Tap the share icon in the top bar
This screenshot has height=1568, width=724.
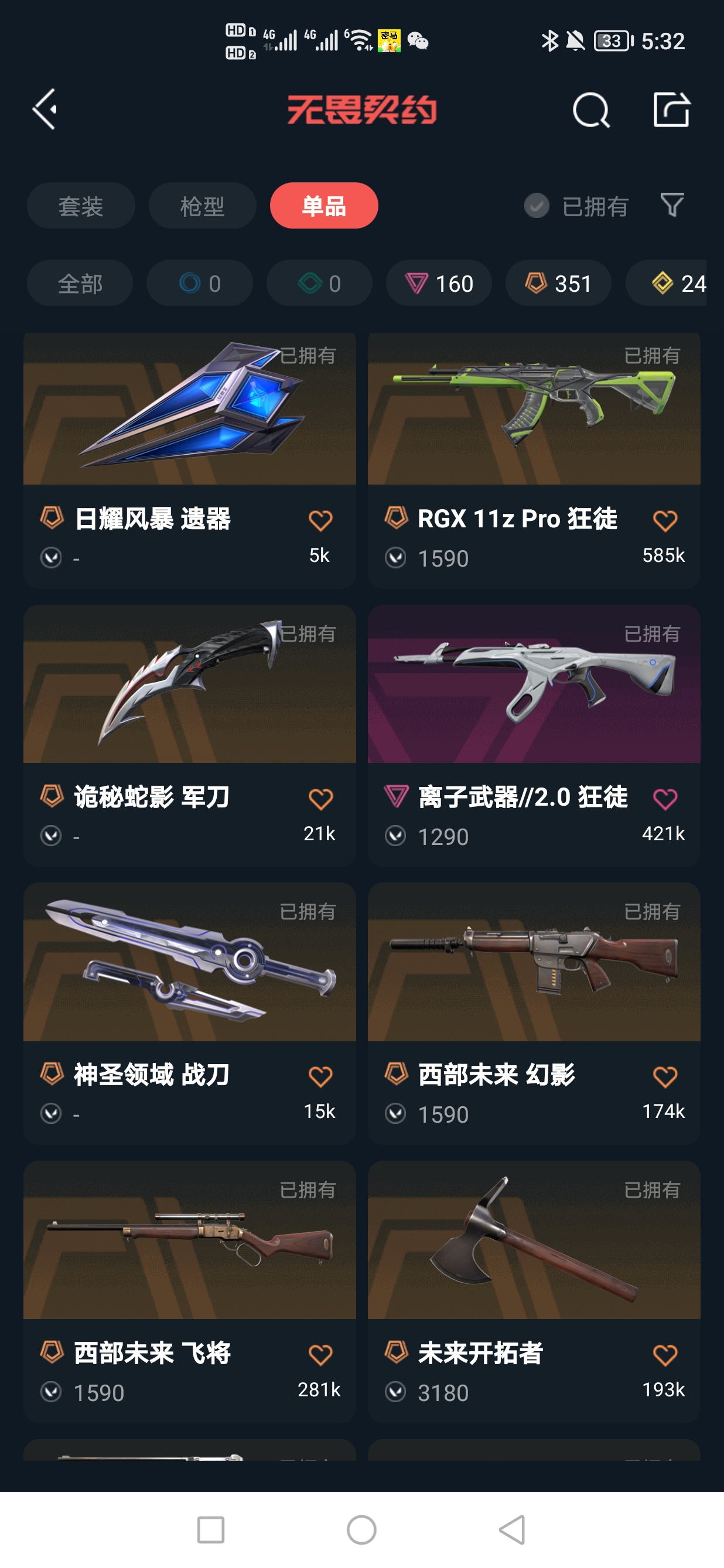tap(671, 110)
